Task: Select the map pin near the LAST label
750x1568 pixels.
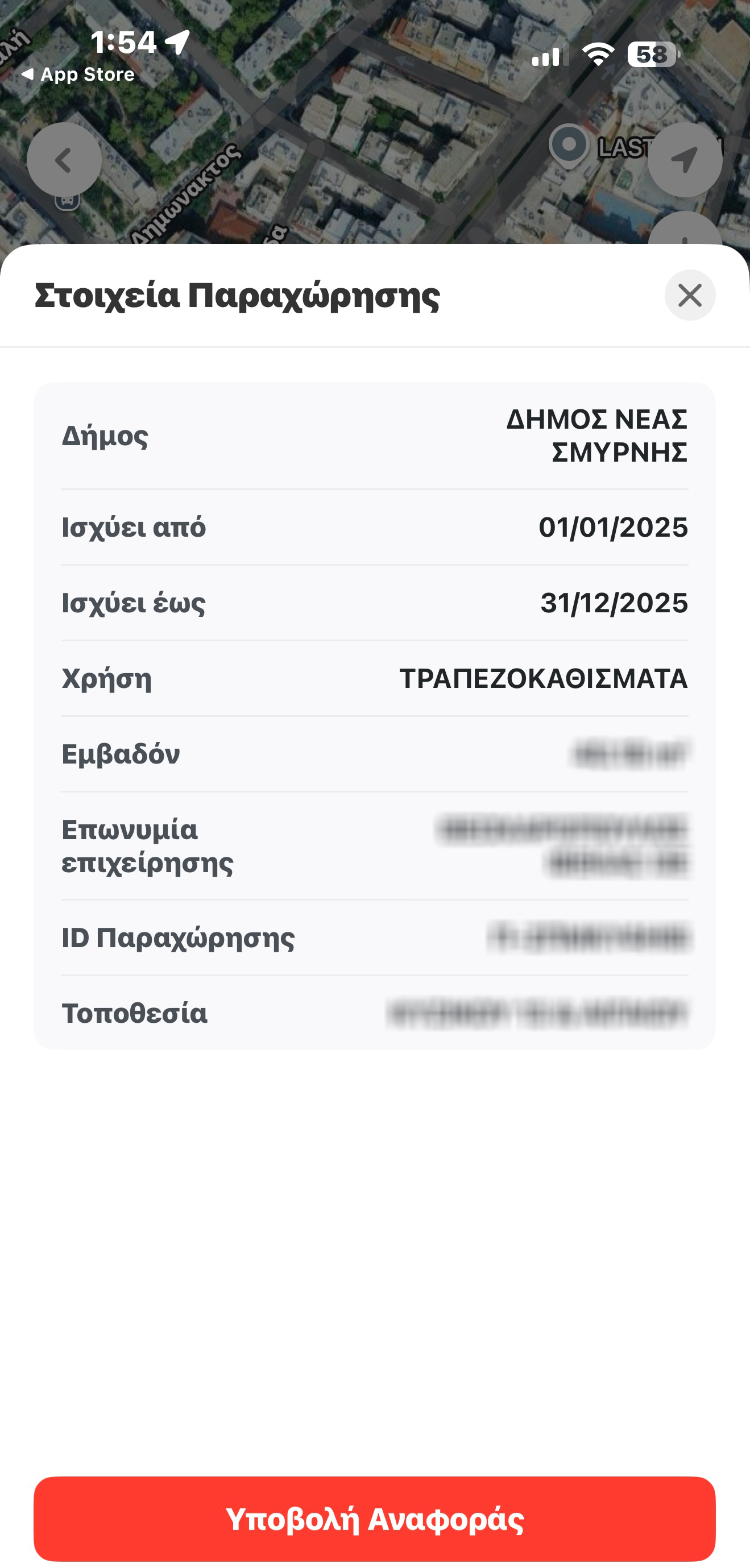Action: (569, 144)
